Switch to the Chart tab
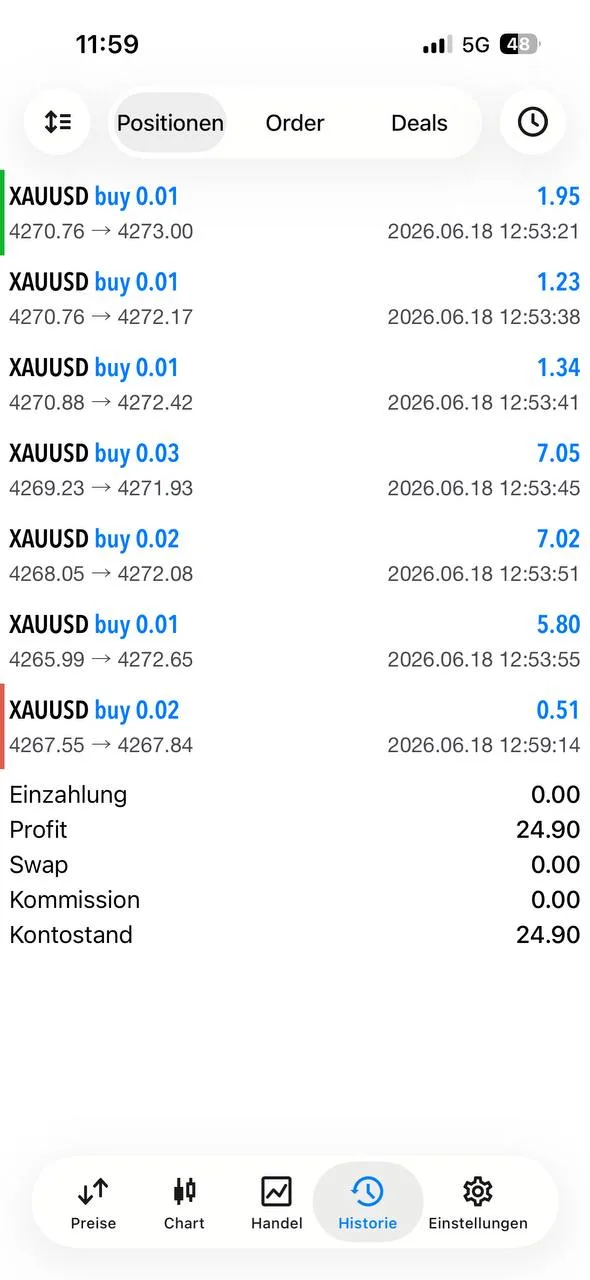 185,1203
